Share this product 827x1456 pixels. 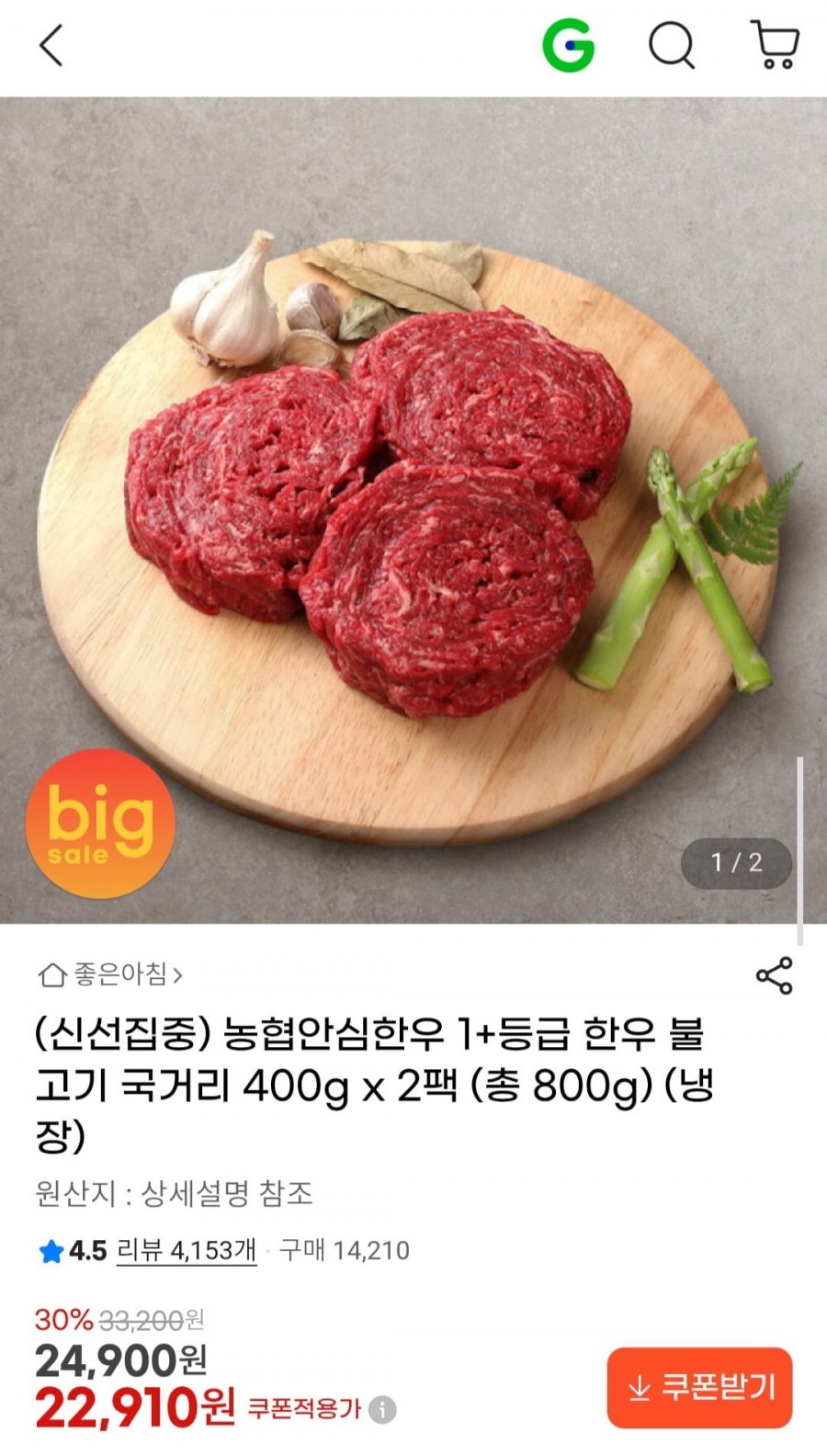[774, 975]
